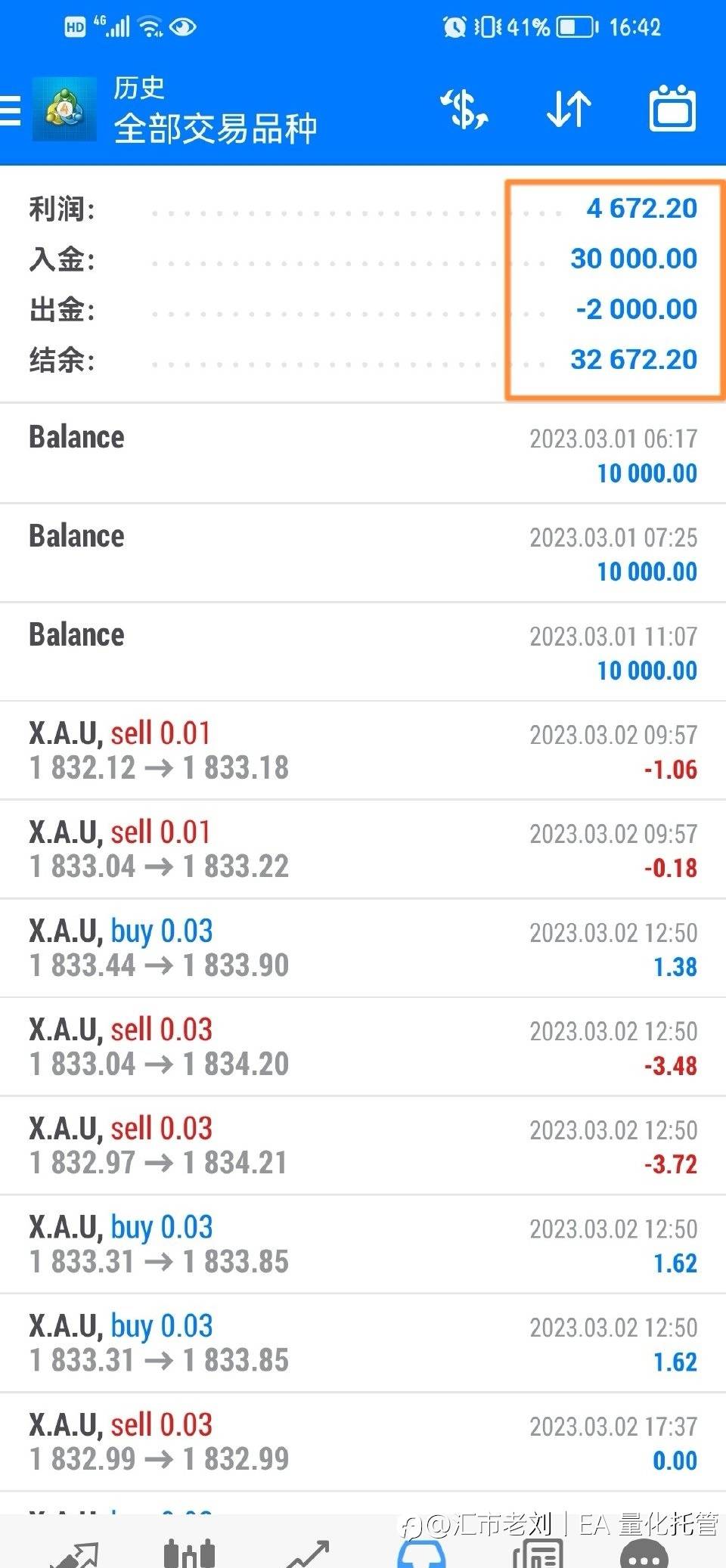
Task: Open the calendar date range picker
Action: 672,110
